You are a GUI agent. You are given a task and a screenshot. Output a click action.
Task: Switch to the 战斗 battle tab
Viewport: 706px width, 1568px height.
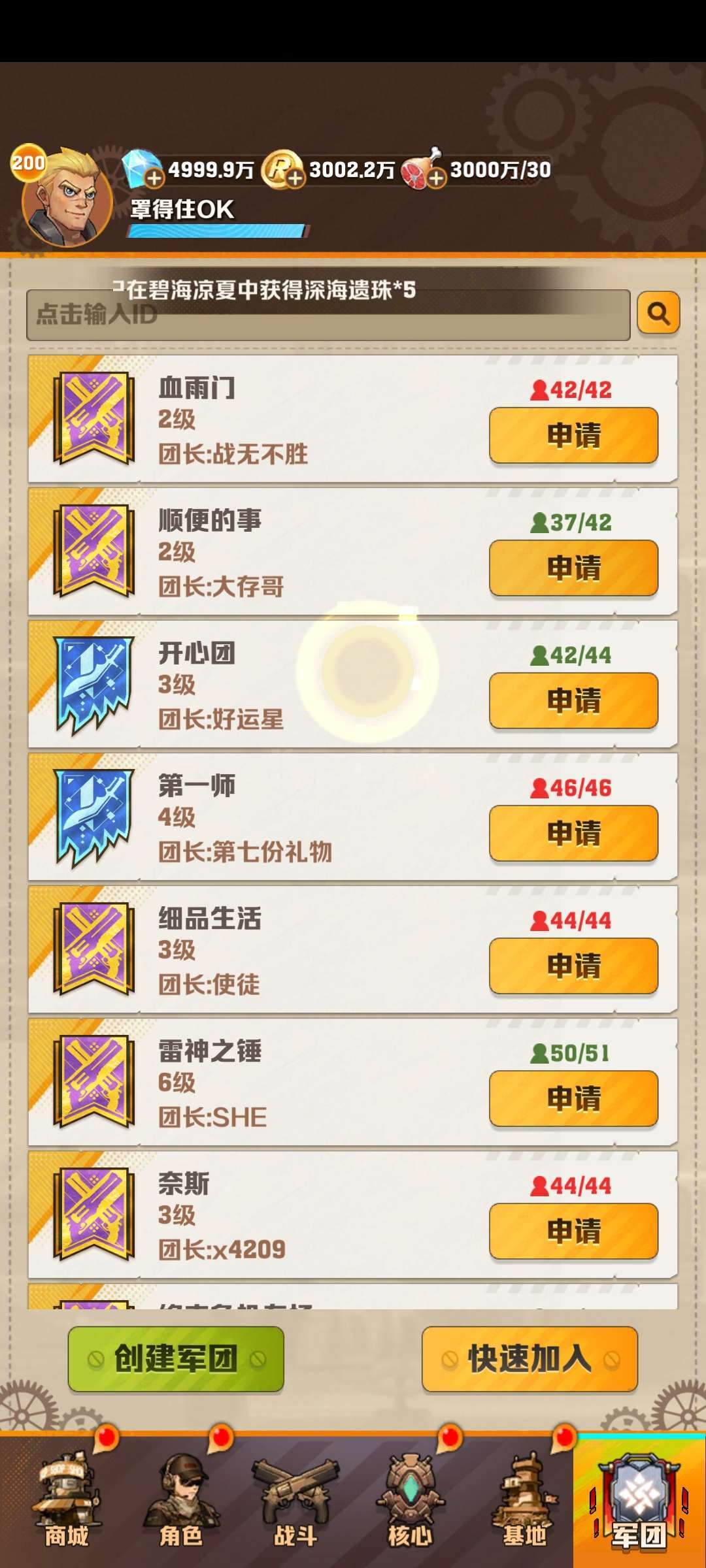[295, 1503]
